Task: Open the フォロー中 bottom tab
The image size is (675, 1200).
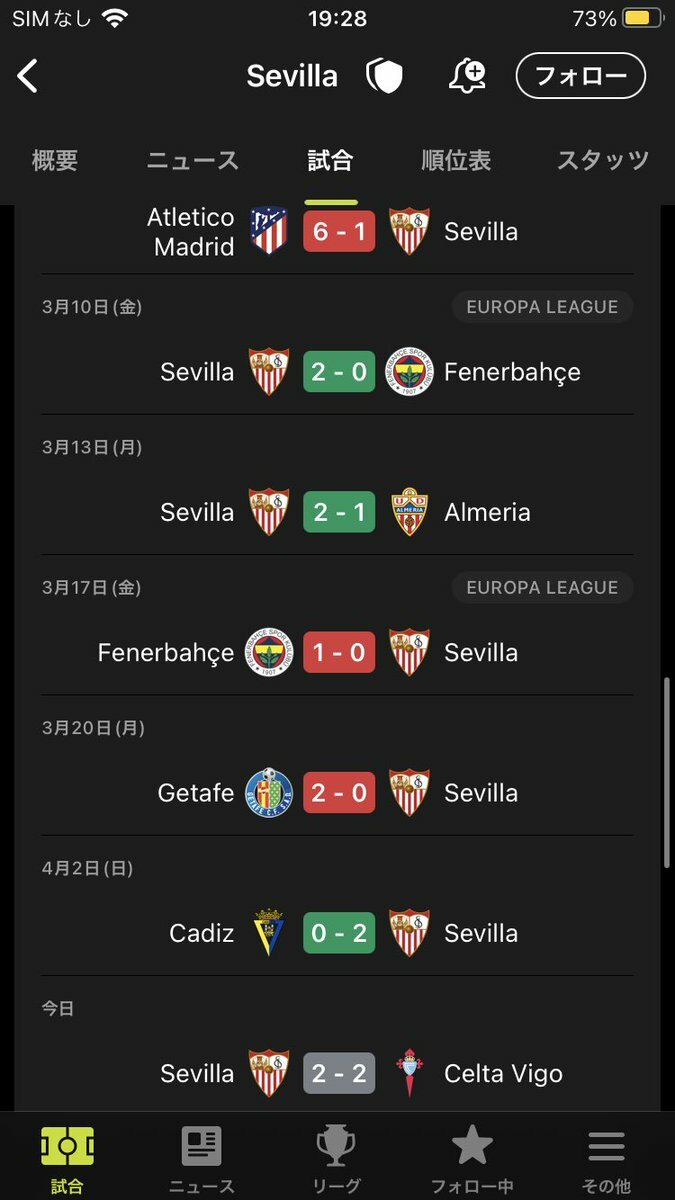Action: click(472, 1160)
